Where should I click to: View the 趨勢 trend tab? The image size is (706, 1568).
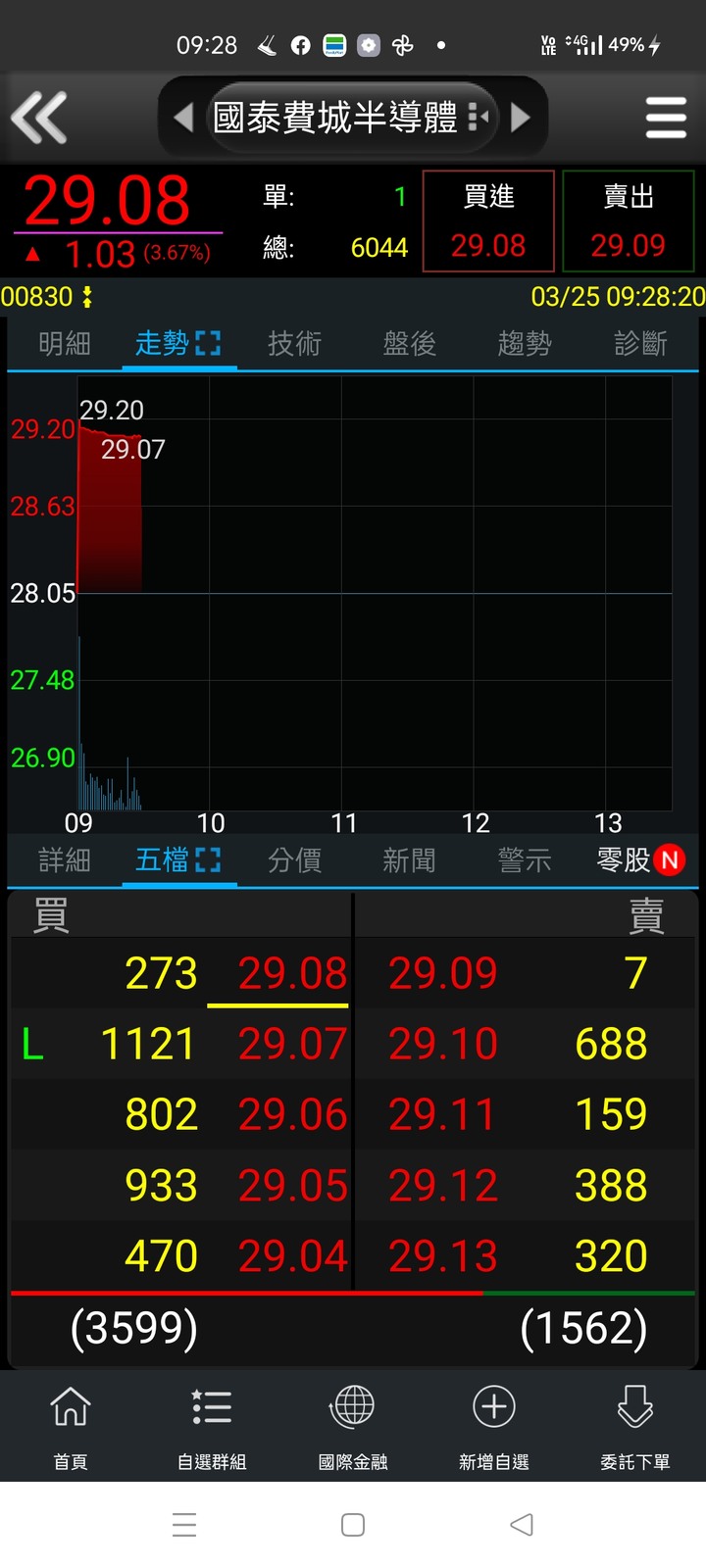click(x=525, y=344)
